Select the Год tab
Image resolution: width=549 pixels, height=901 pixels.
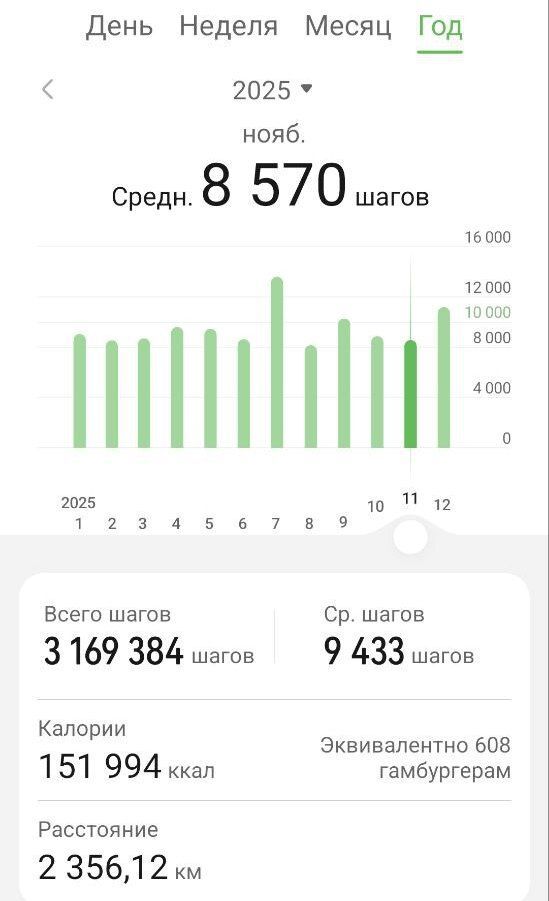click(440, 26)
